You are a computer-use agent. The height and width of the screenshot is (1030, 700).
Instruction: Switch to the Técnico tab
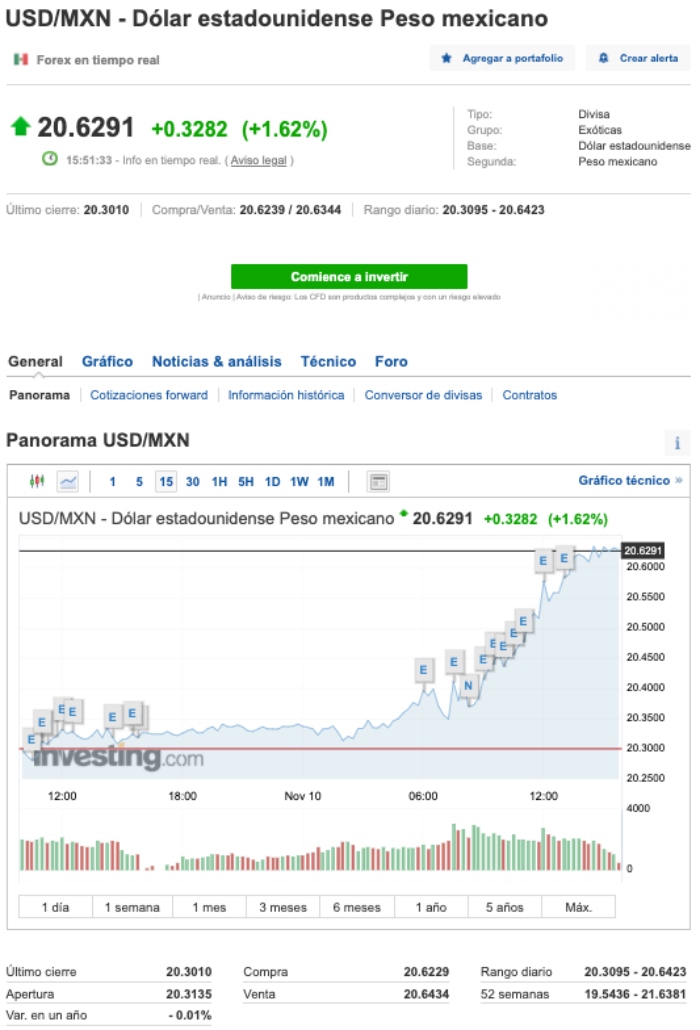328,361
